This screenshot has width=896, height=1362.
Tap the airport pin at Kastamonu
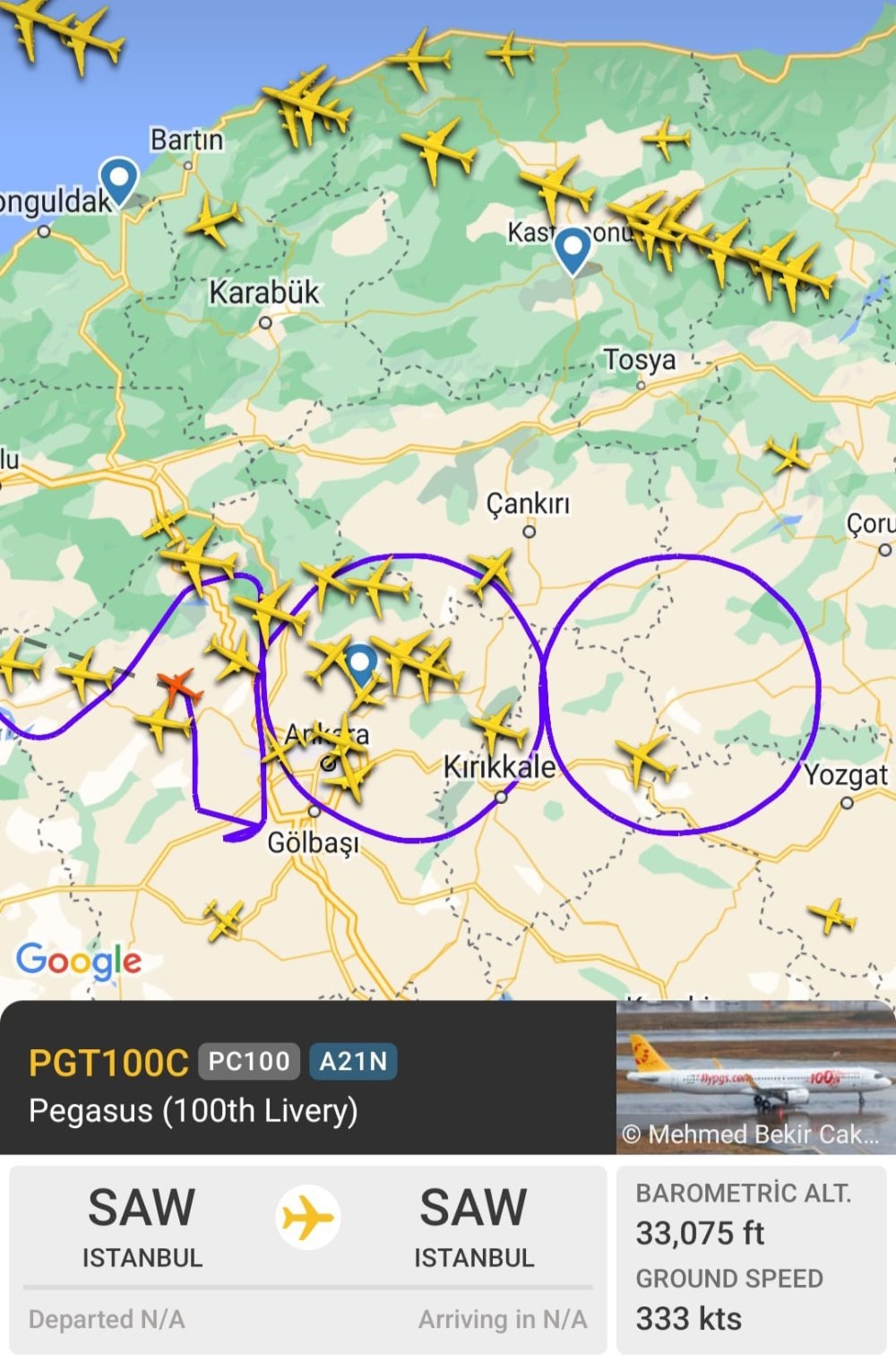(572, 248)
